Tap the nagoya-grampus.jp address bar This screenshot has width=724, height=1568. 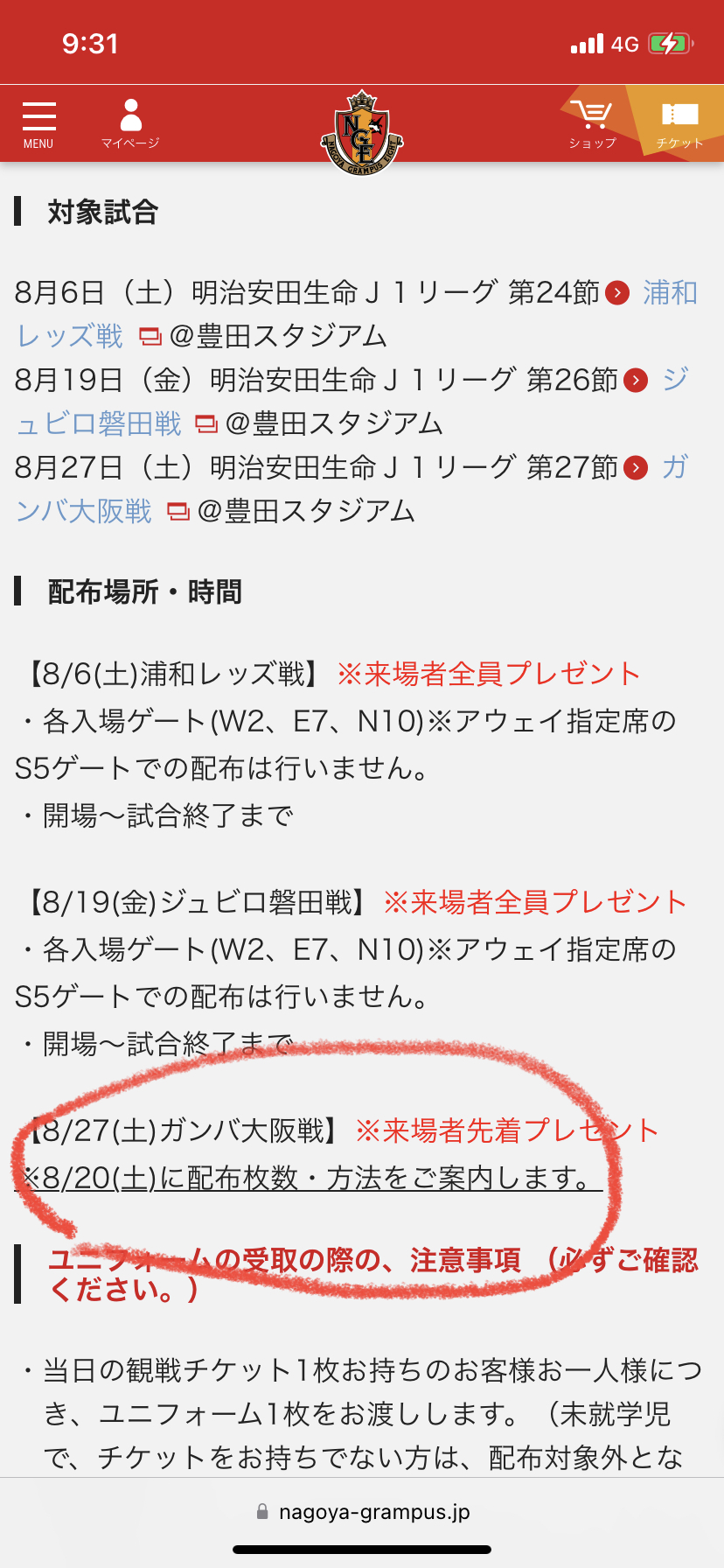click(362, 1512)
